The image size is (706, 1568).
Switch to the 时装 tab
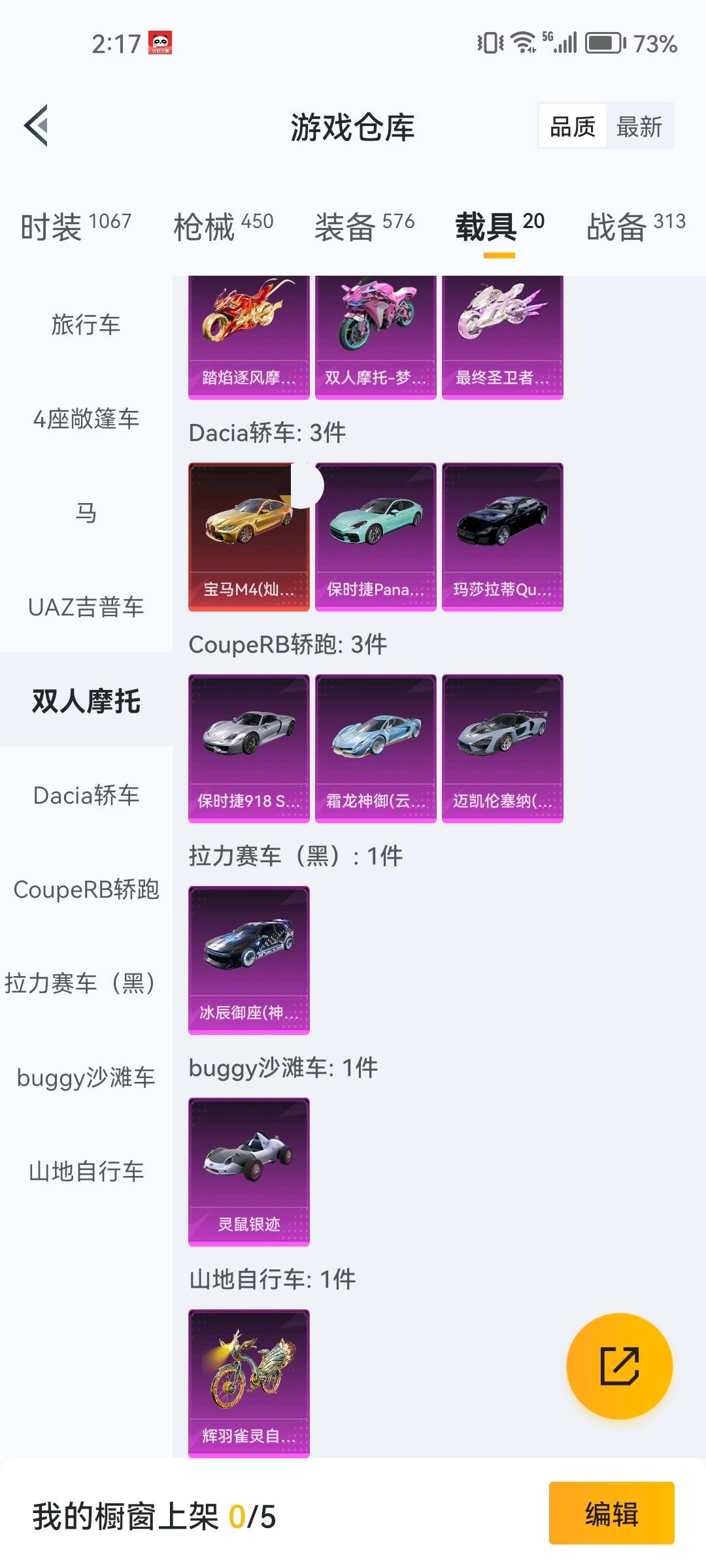(76, 226)
